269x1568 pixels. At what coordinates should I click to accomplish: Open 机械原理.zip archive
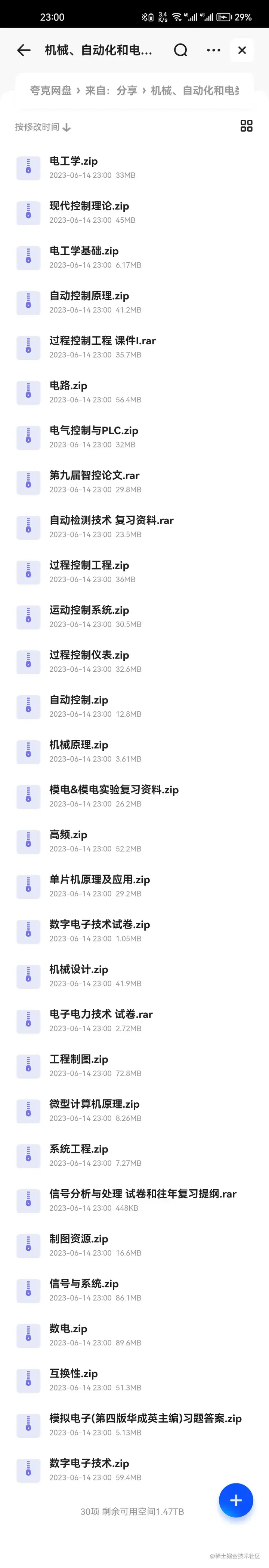pyautogui.click(x=79, y=745)
